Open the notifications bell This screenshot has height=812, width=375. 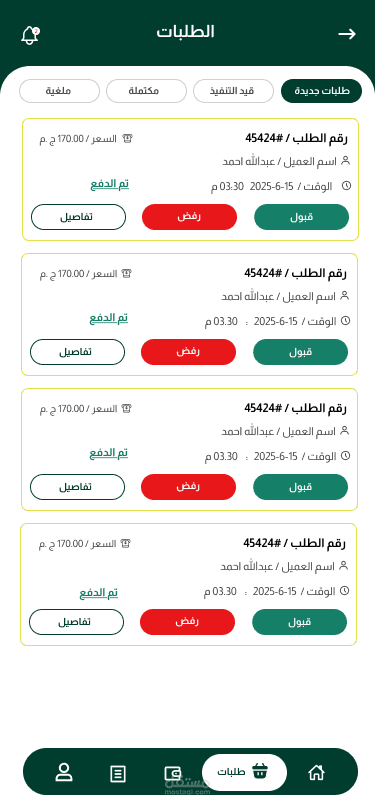point(30,35)
